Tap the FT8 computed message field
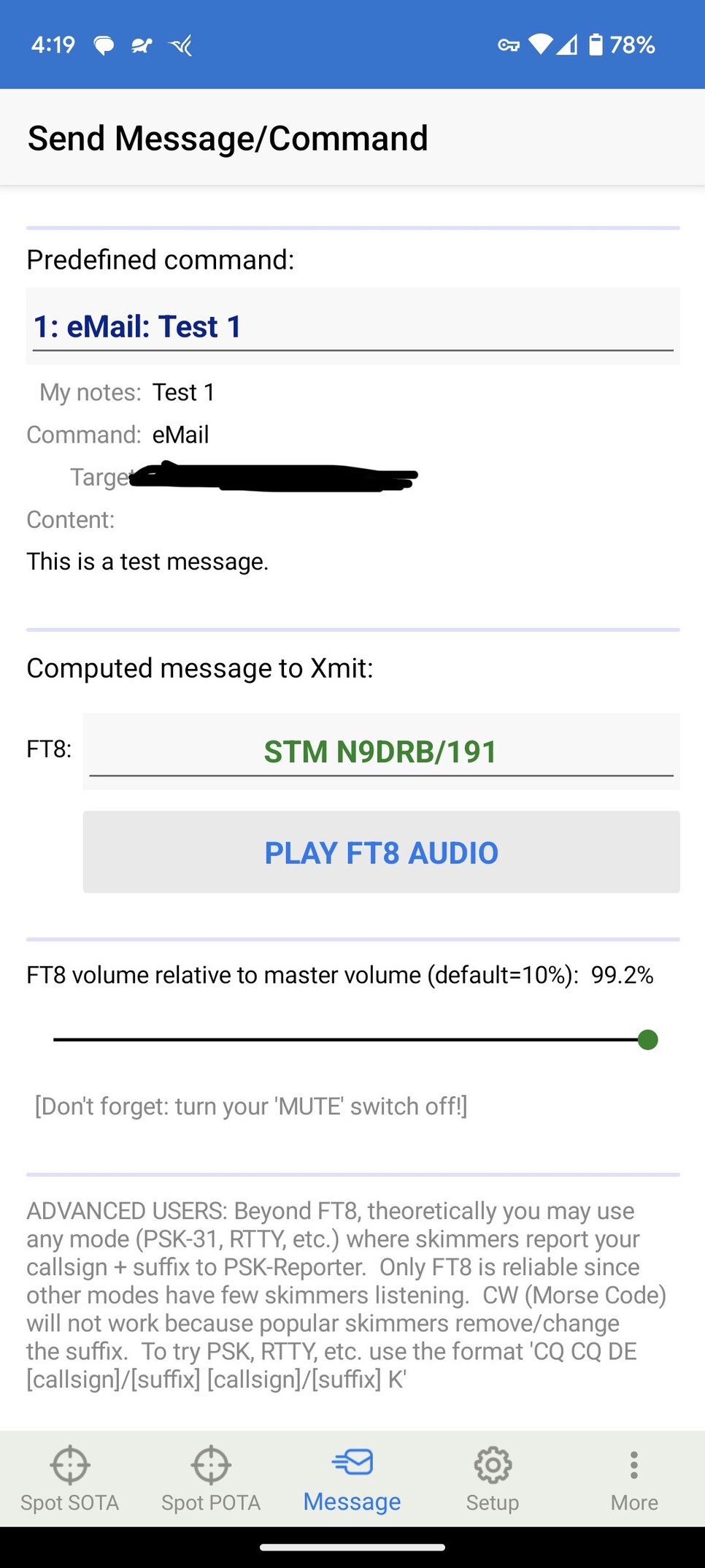The image size is (705, 1568). [x=380, y=752]
